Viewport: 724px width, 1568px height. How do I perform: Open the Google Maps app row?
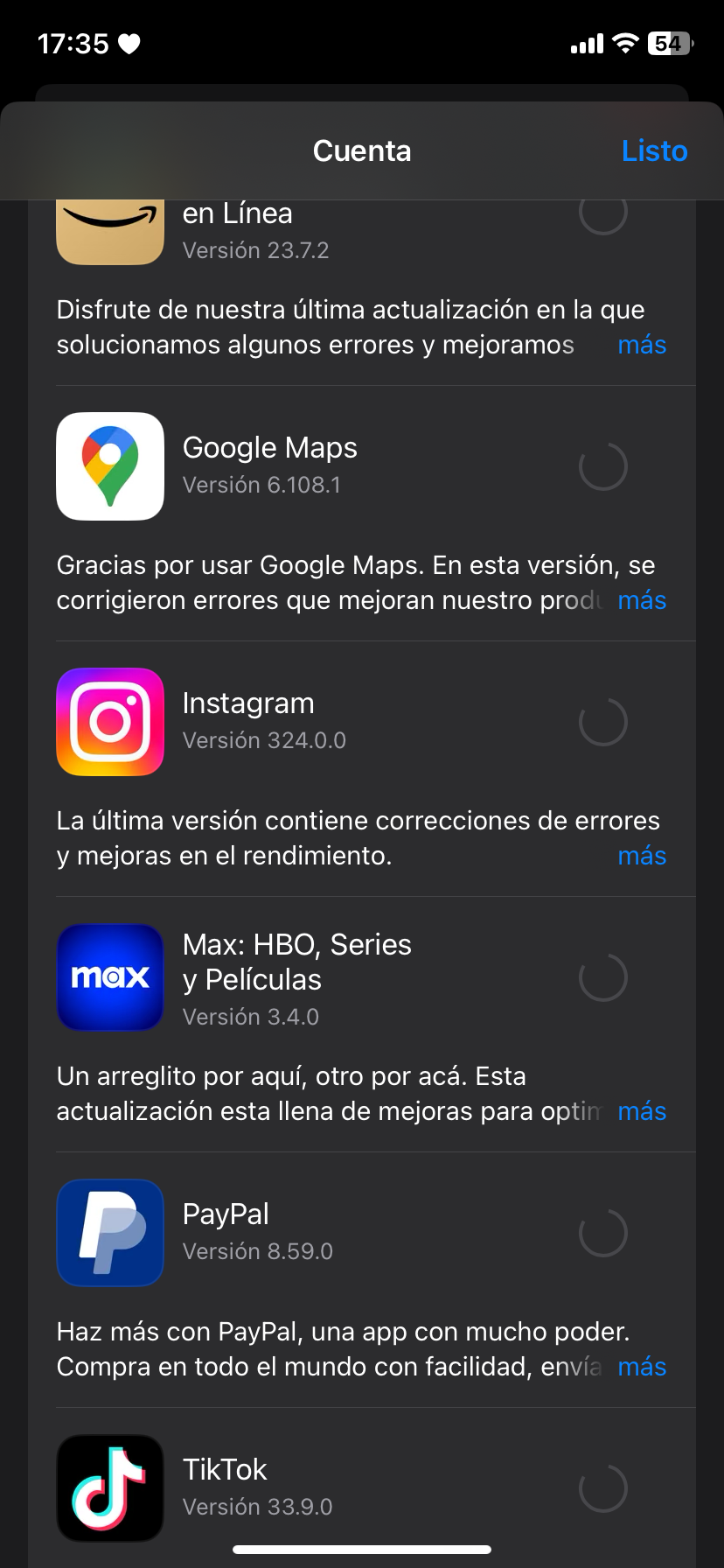362,466
